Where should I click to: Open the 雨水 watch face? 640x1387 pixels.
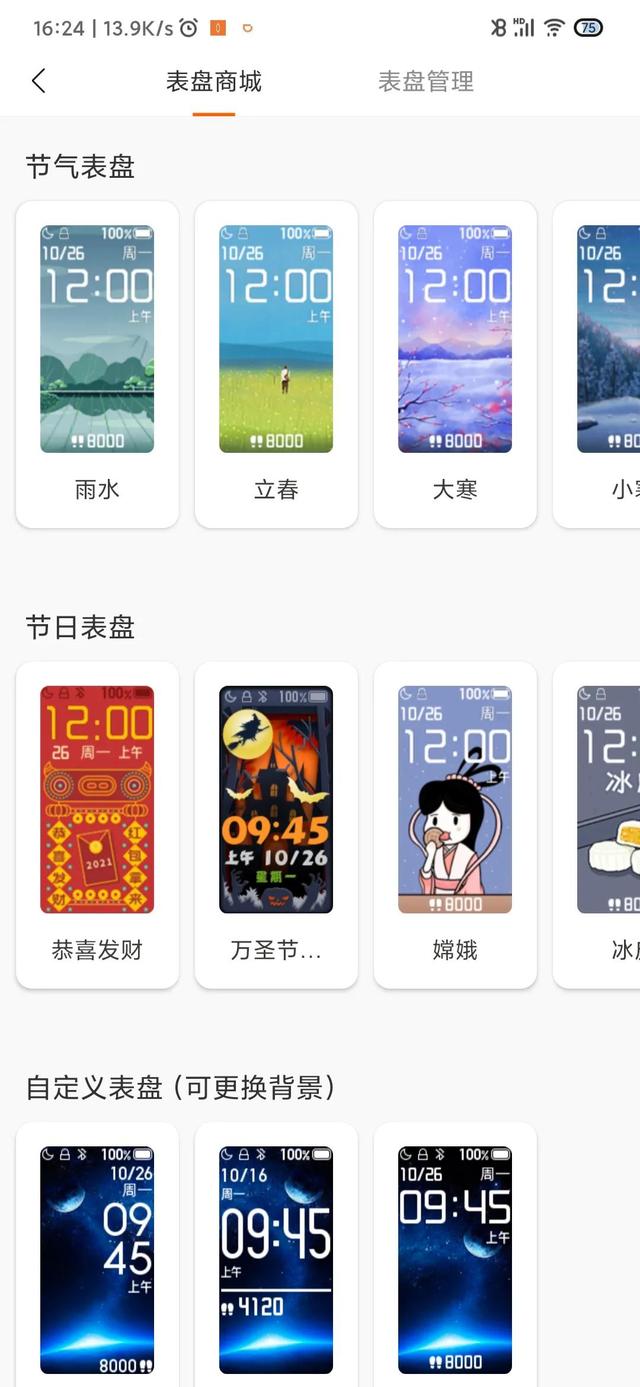click(x=97, y=364)
